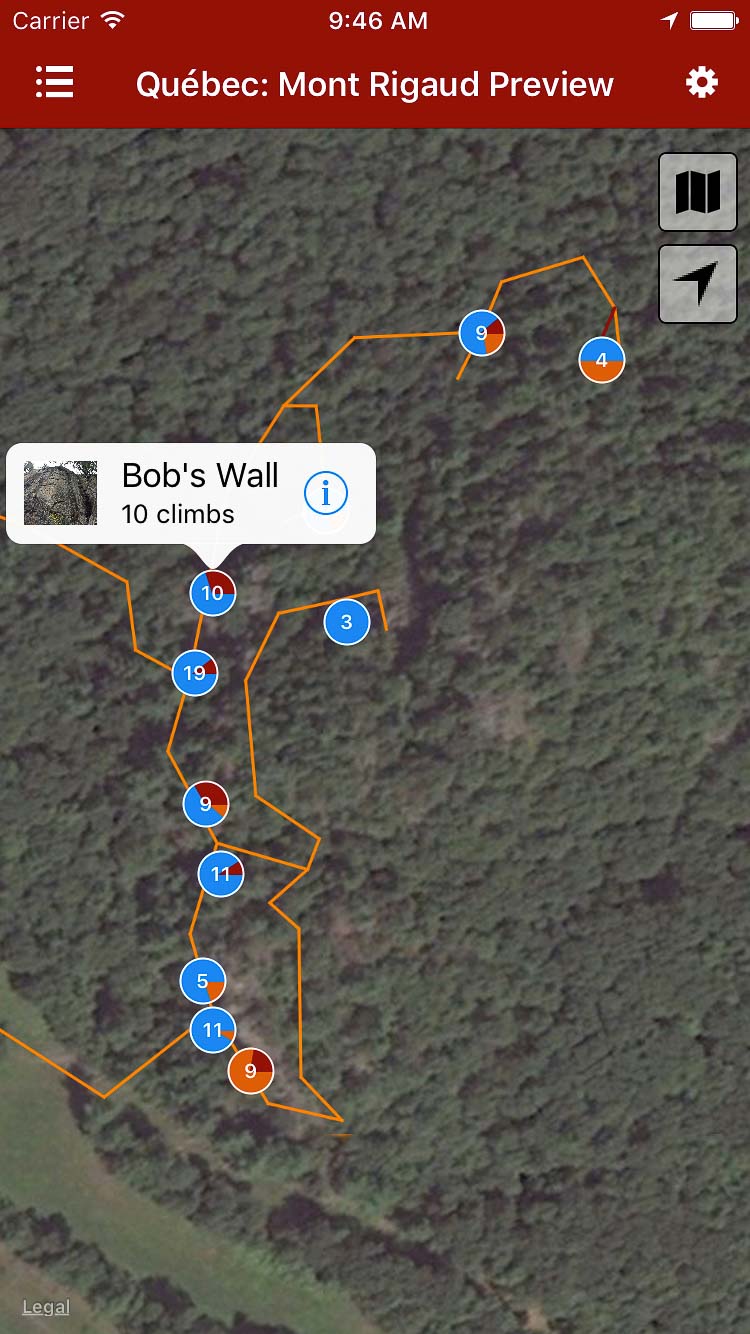The width and height of the screenshot is (750, 1334).
Task: Center map on my current location
Action: (x=697, y=284)
